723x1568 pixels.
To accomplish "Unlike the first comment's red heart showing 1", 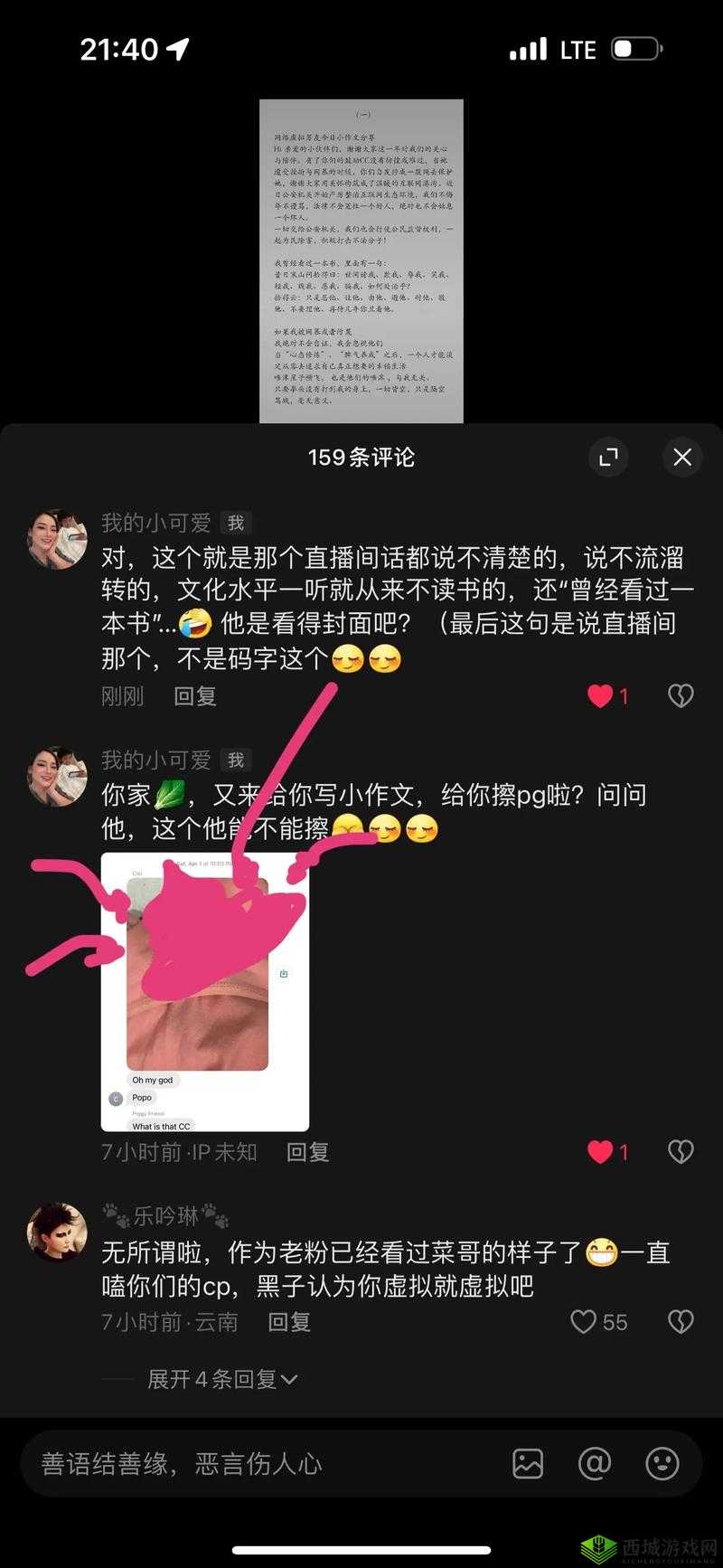I will click(x=598, y=695).
